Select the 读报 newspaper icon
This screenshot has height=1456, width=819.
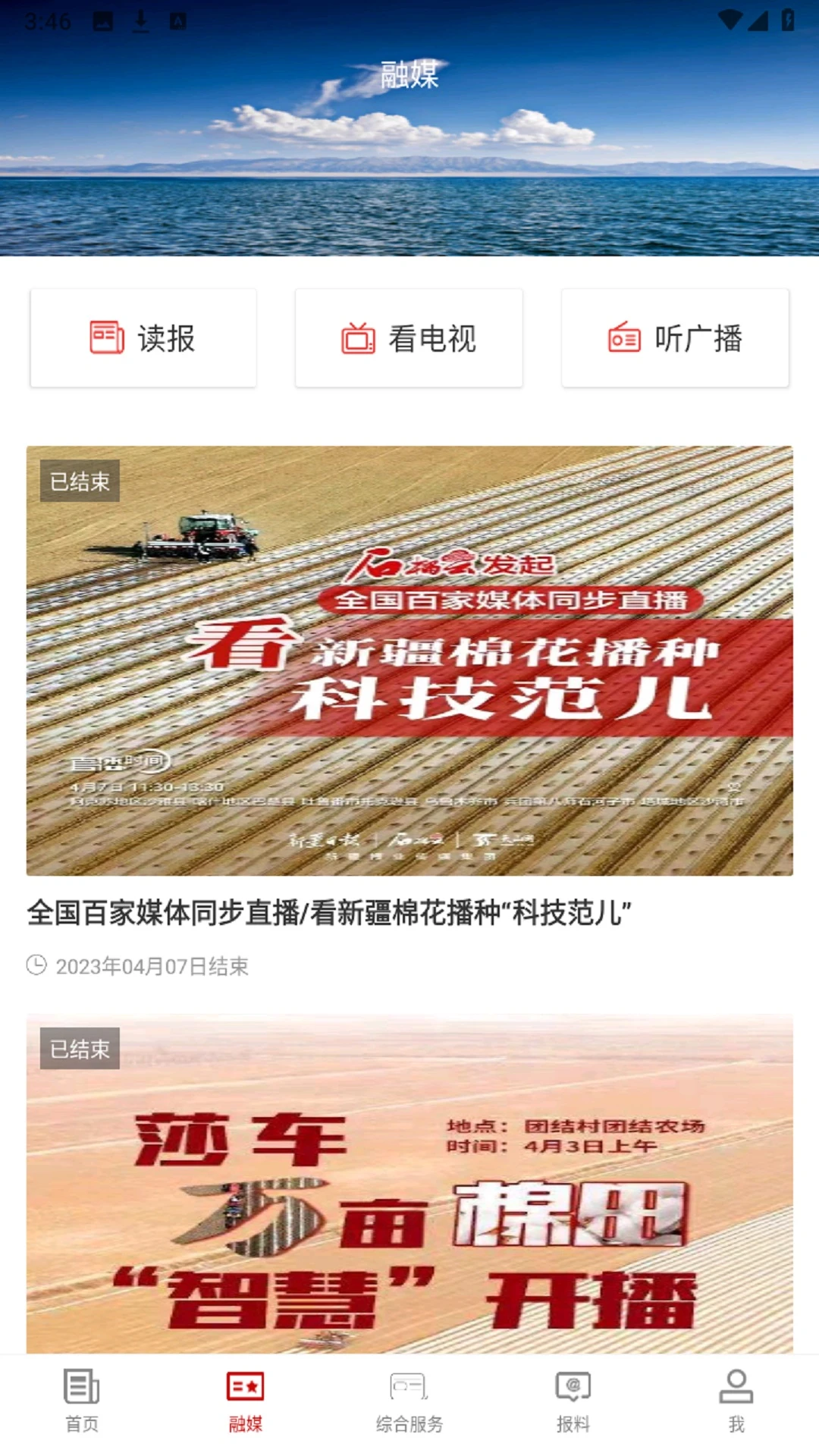click(x=106, y=339)
